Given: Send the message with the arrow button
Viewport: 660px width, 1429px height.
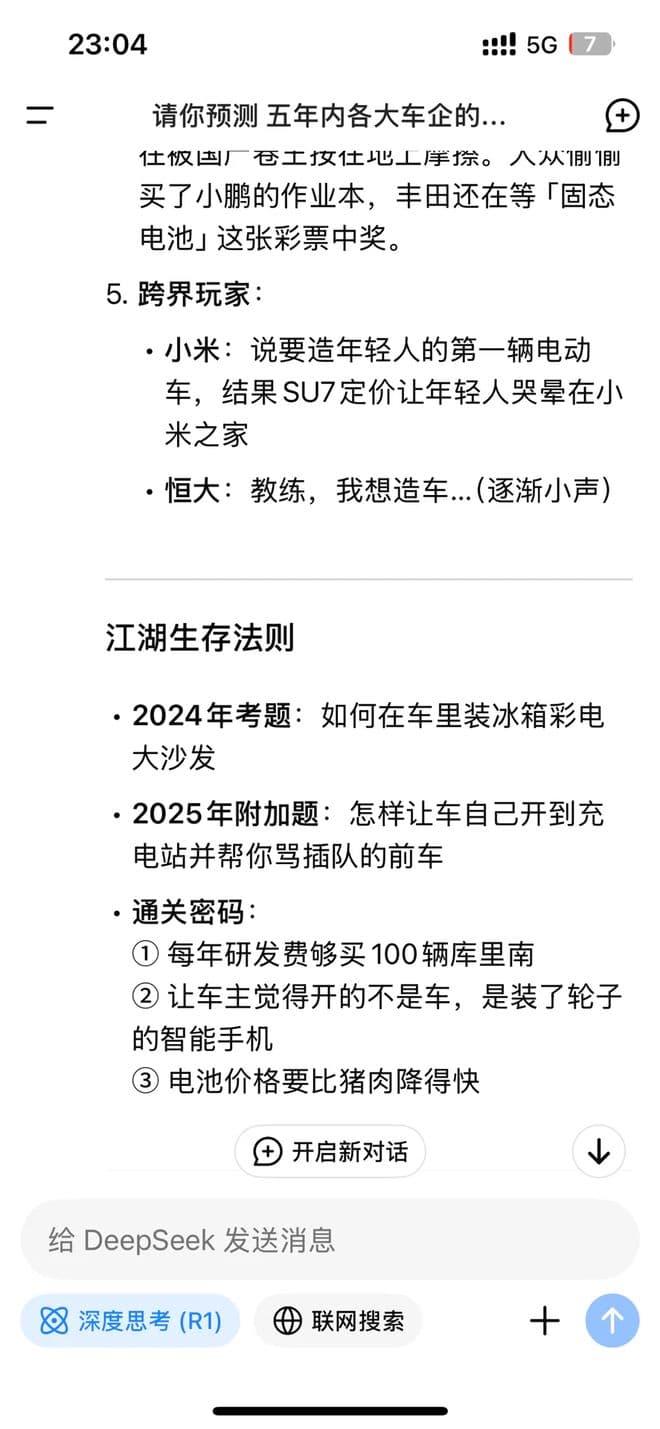Looking at the screenshot, I should [612, 1321].
